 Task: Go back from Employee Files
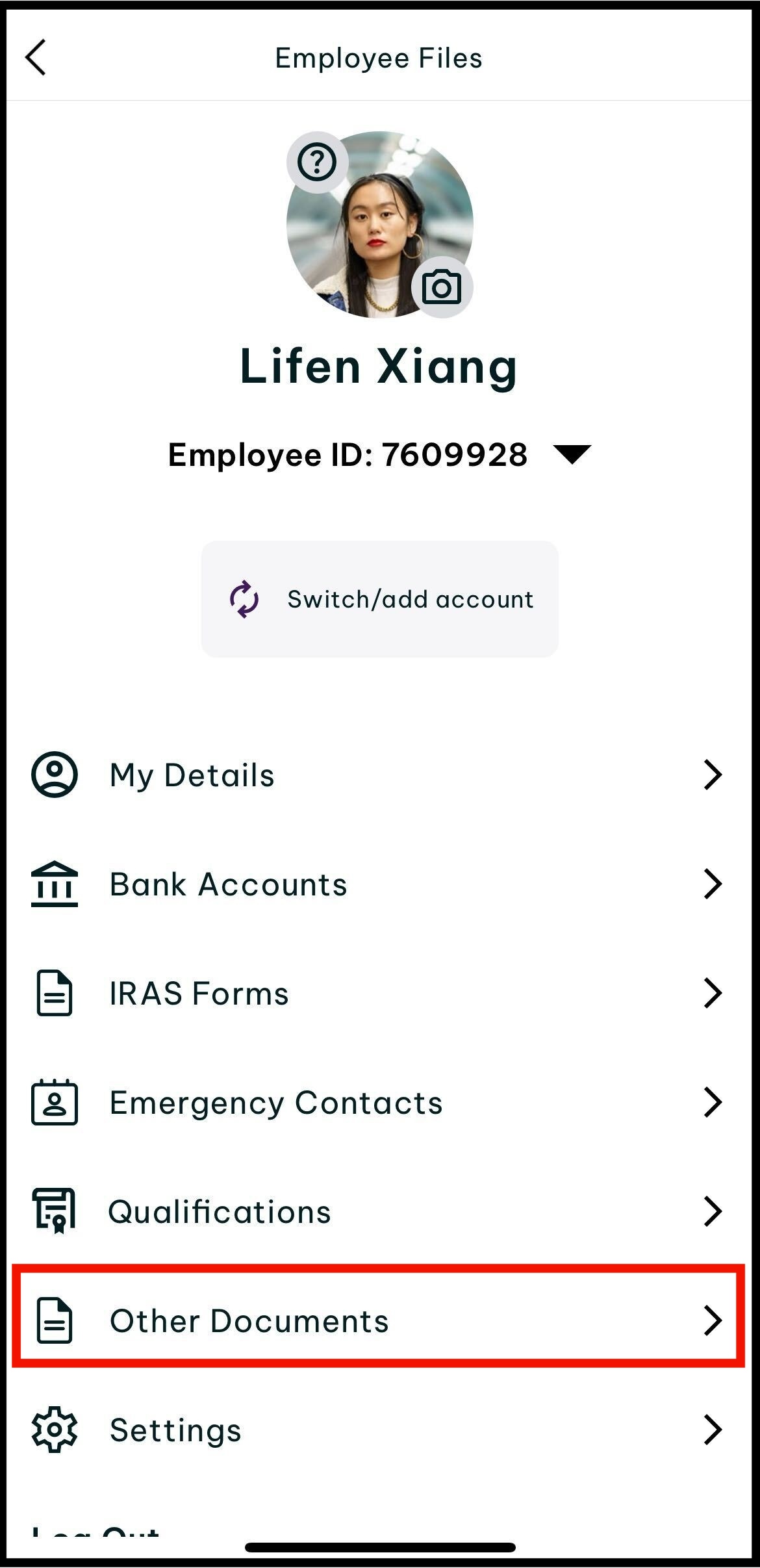pos(36,58)
